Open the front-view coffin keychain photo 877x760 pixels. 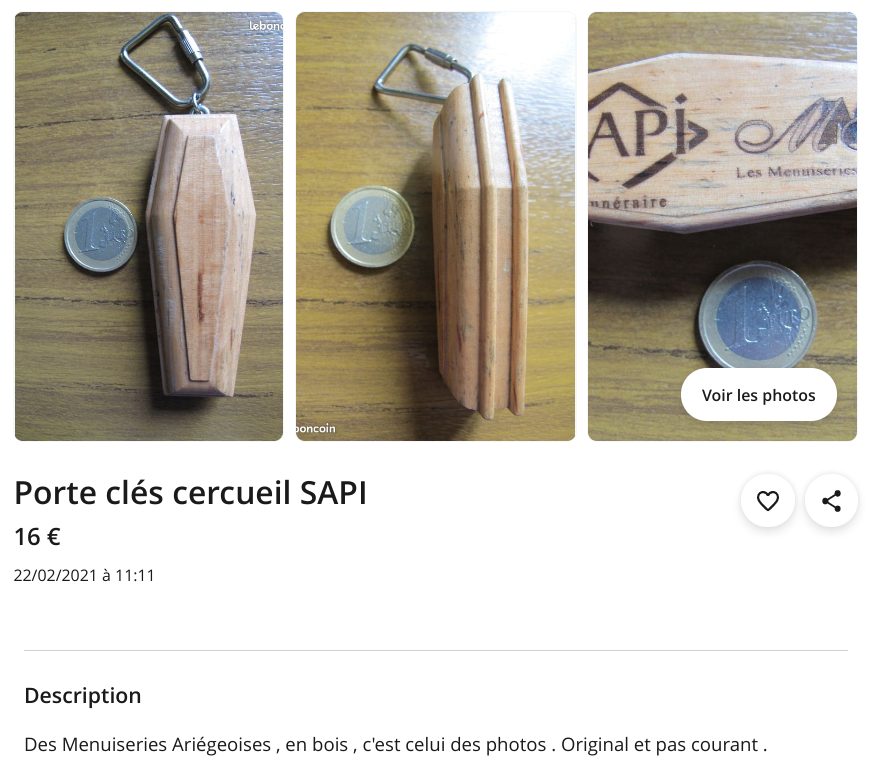[149, 226]
